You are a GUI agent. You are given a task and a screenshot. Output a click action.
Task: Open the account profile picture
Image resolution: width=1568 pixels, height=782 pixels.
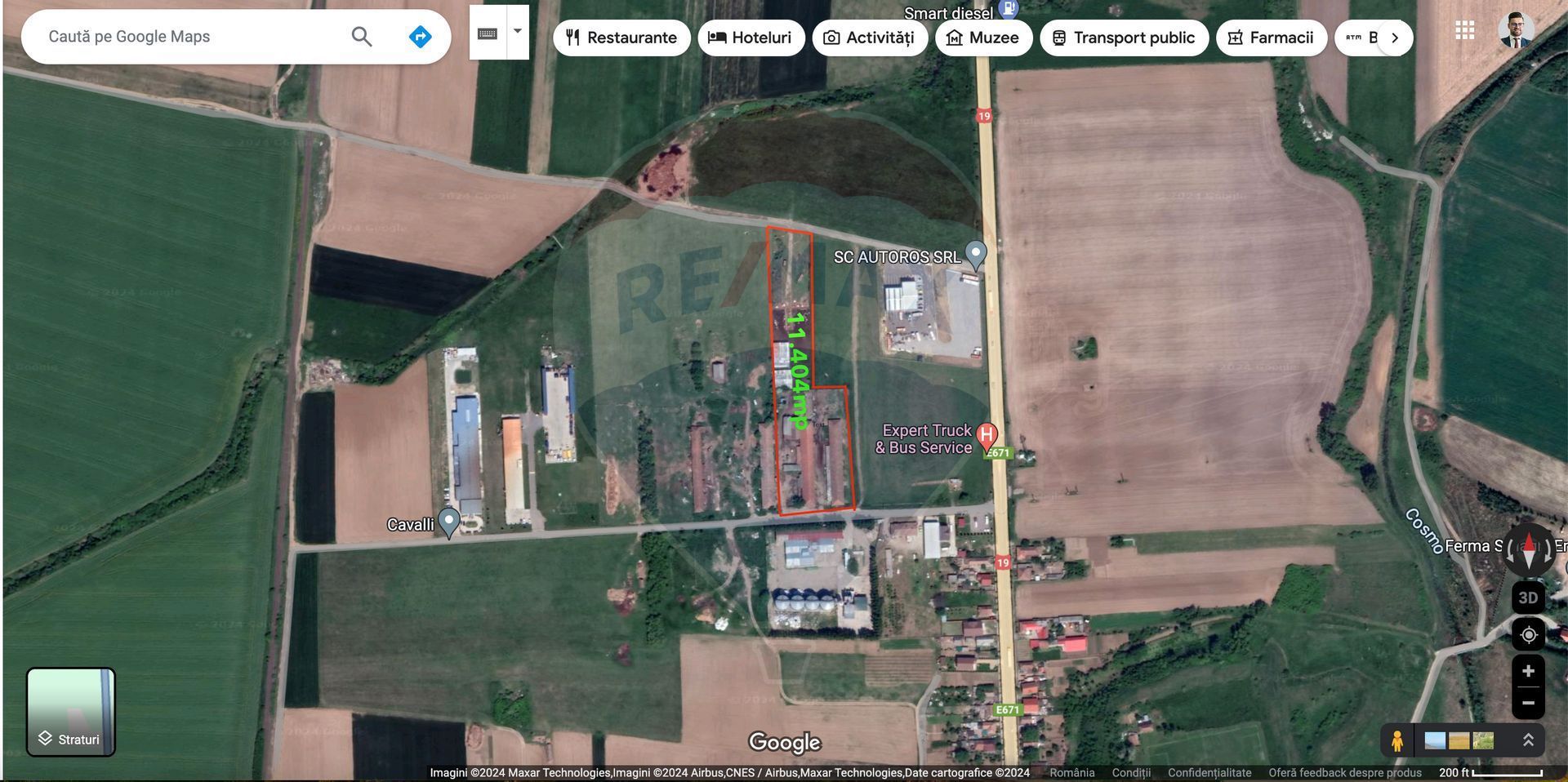(x=1516, y=31)
